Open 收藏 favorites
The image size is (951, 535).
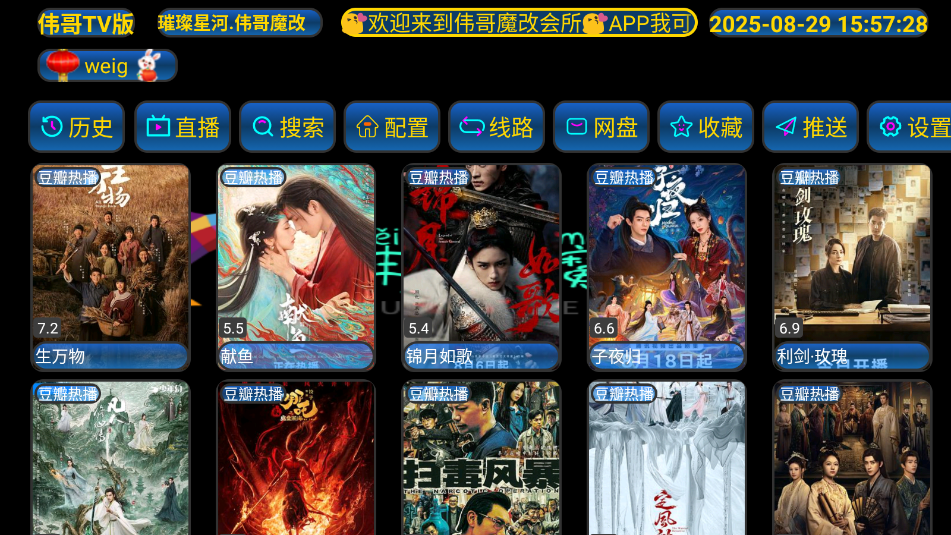point(706,127)
